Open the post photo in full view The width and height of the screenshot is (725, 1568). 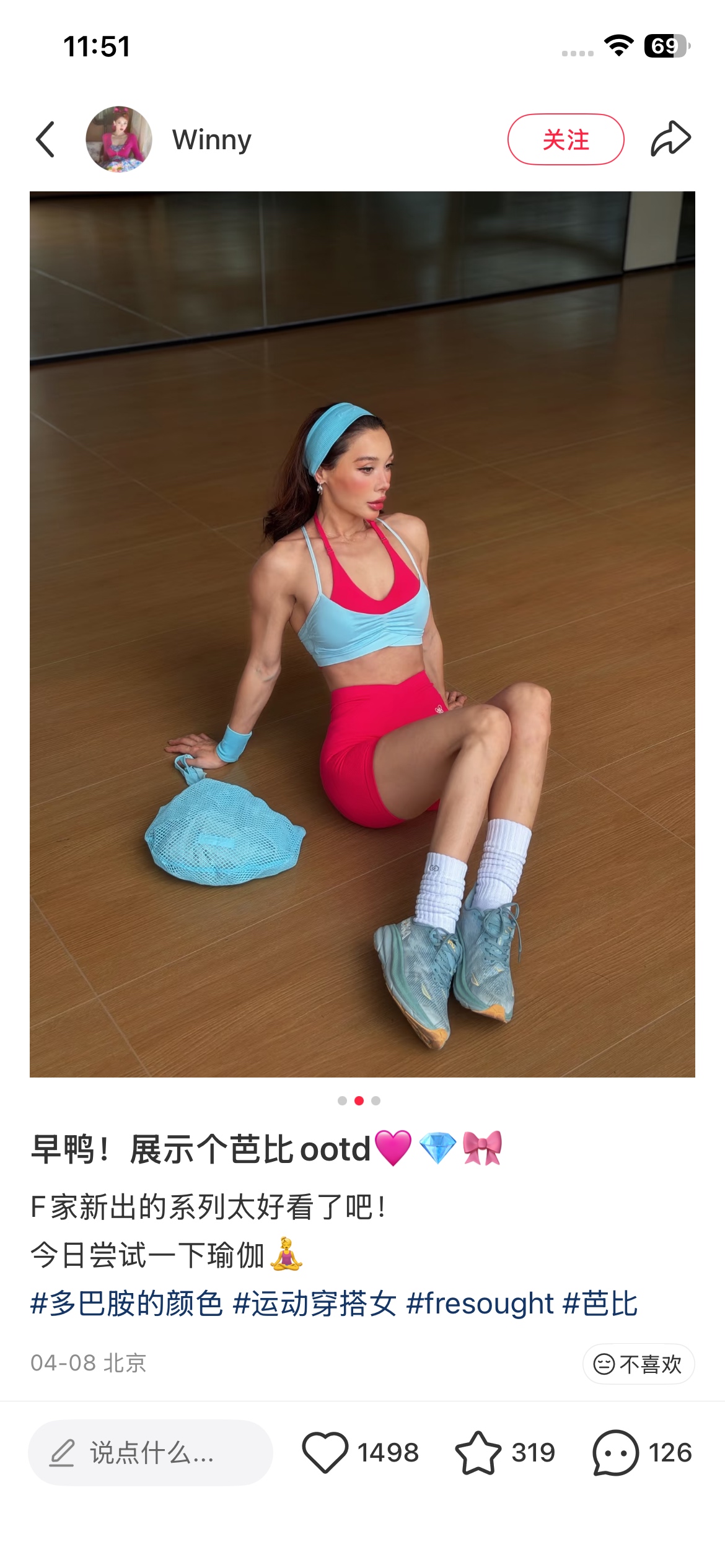click(362, 634)
